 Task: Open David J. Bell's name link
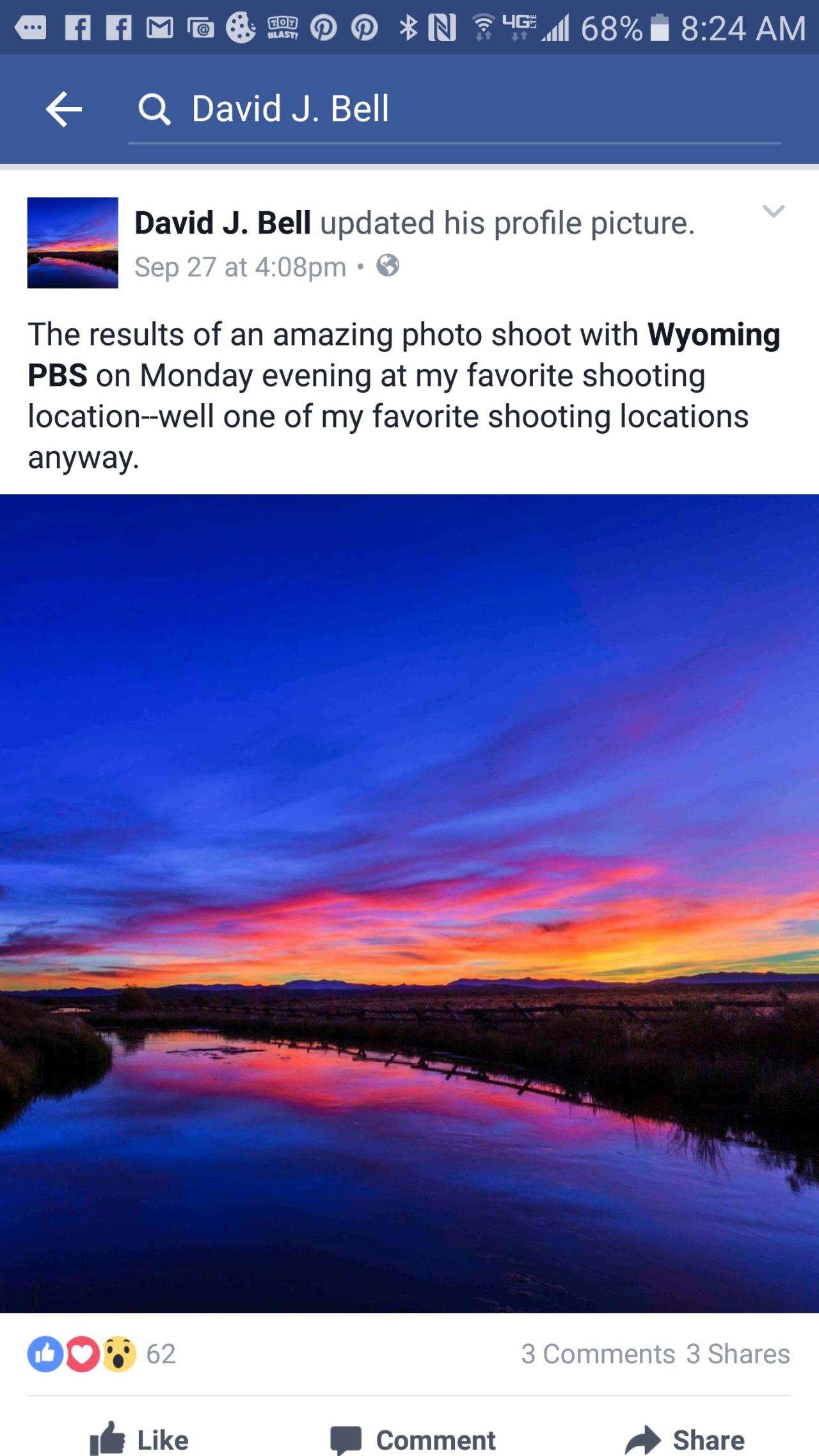[x=223, y=223]
